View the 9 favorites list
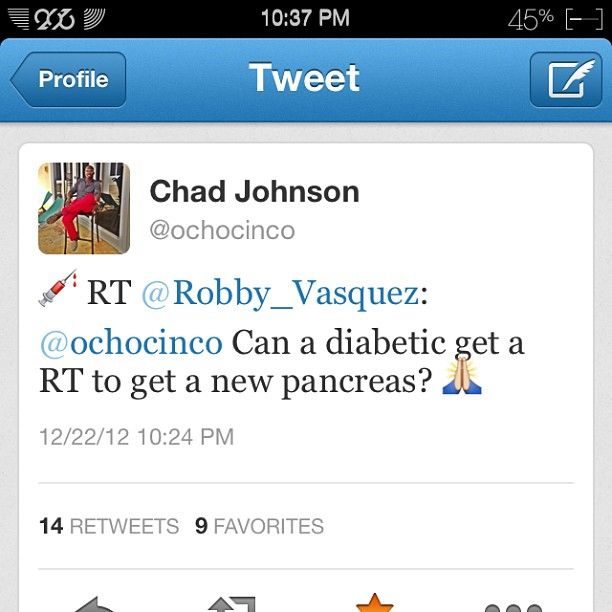612x612 pixels. [260, 526]
